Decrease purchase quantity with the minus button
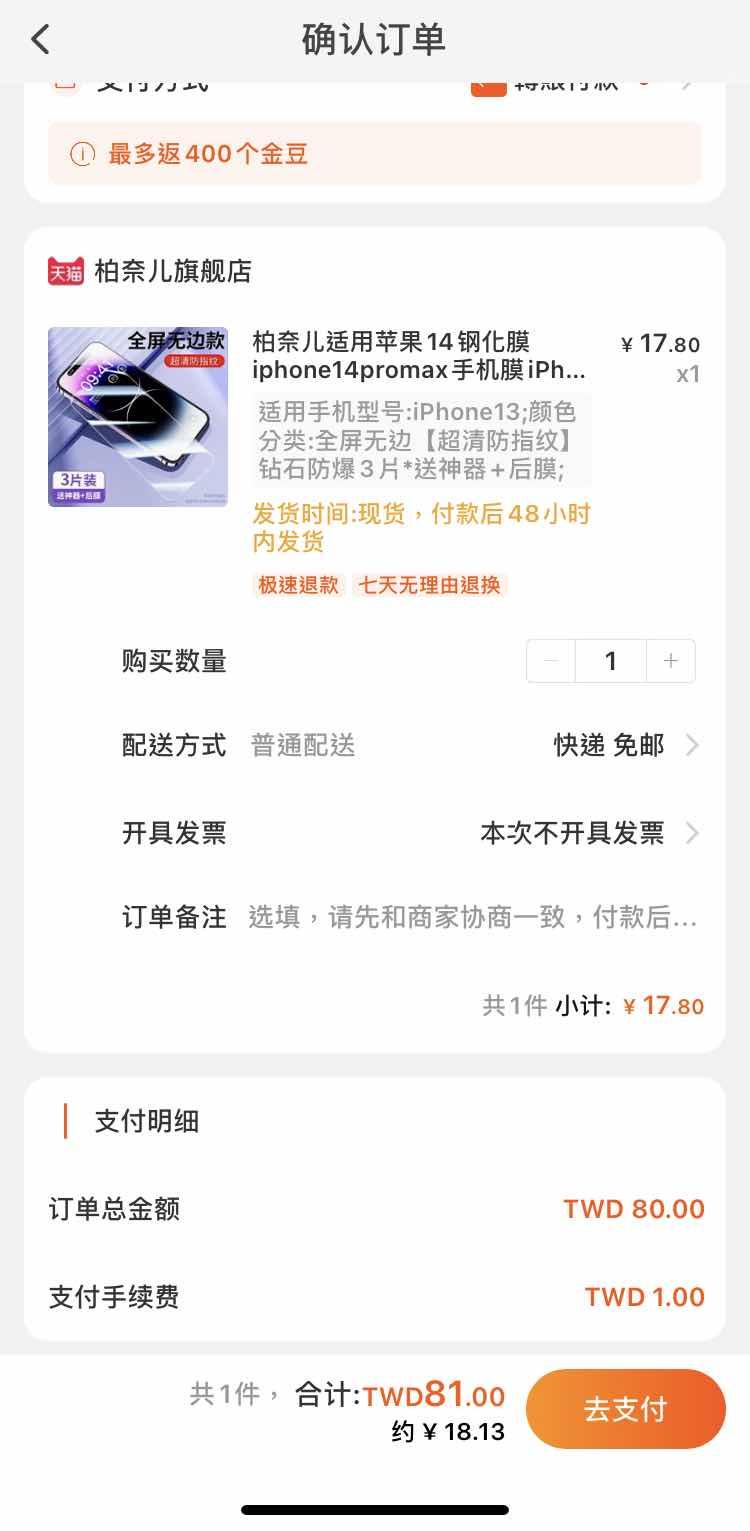 551,661
